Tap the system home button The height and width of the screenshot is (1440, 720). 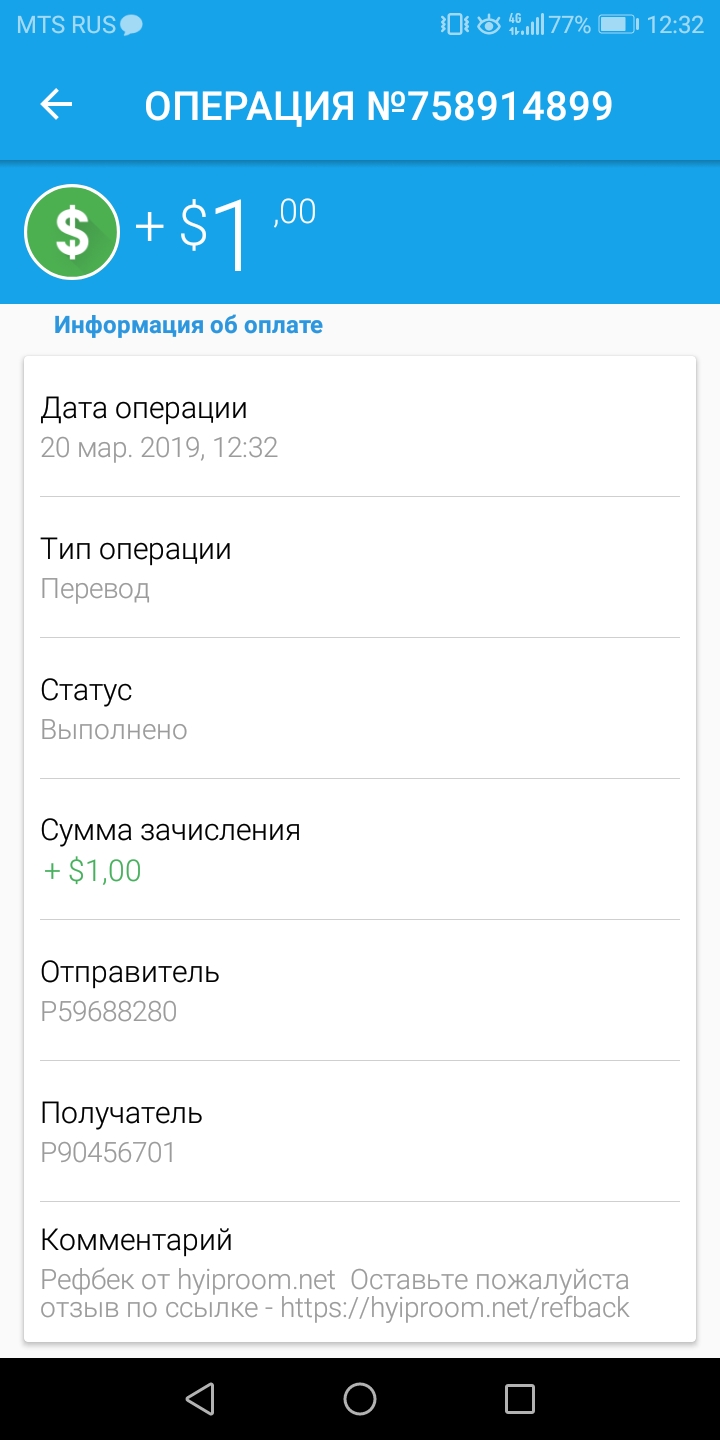tap(360, 1398)
